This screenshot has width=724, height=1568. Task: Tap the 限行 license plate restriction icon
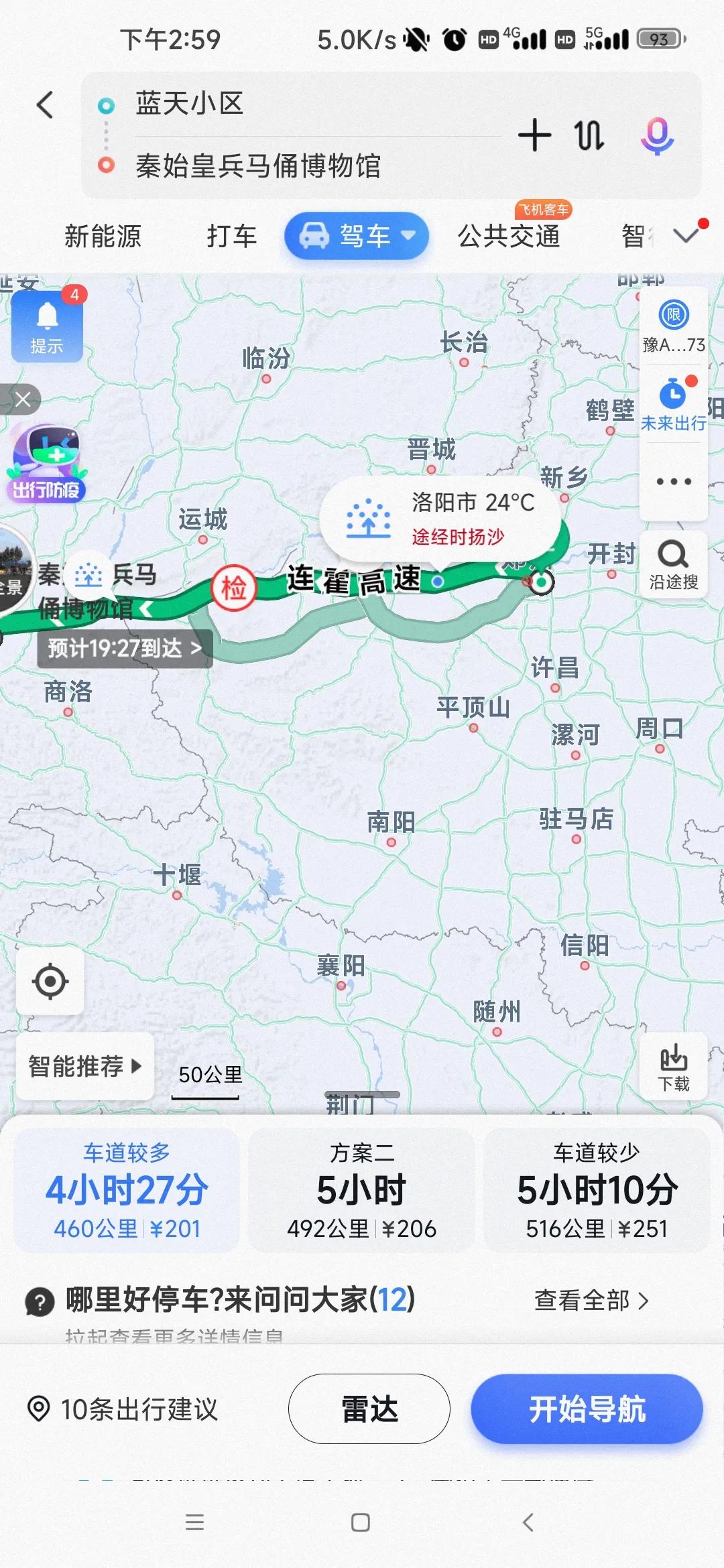click(x=674, y=315)
